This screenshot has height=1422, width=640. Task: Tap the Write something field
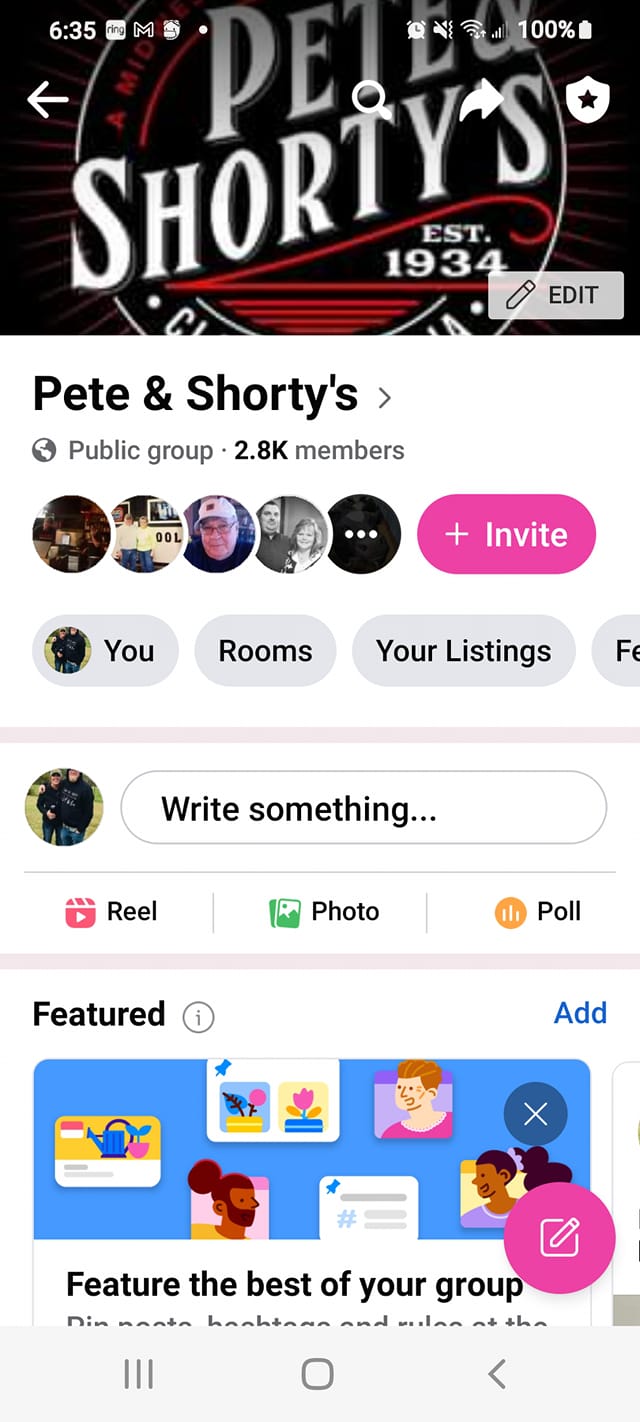click(363, 808)
